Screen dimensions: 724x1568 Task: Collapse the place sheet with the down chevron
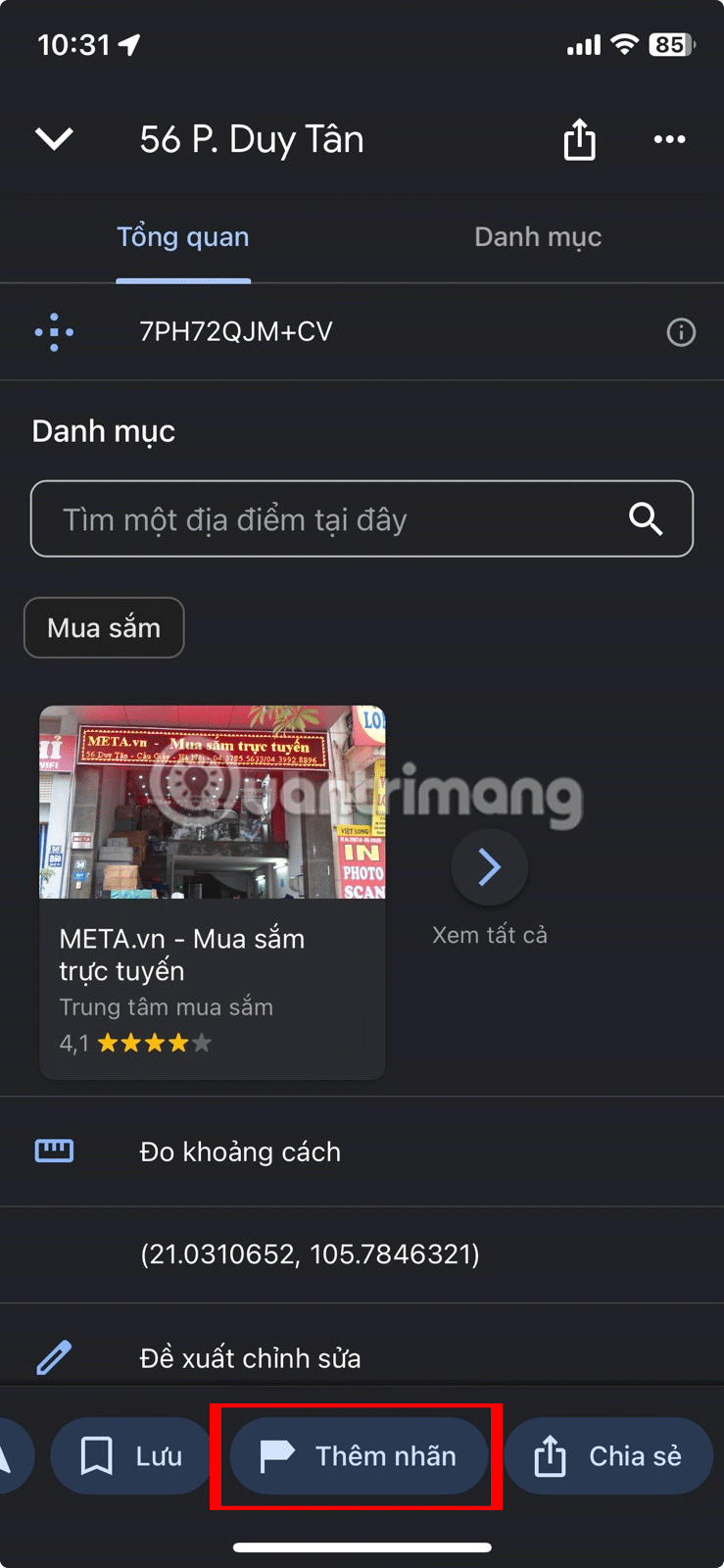(x=54, y=139)
